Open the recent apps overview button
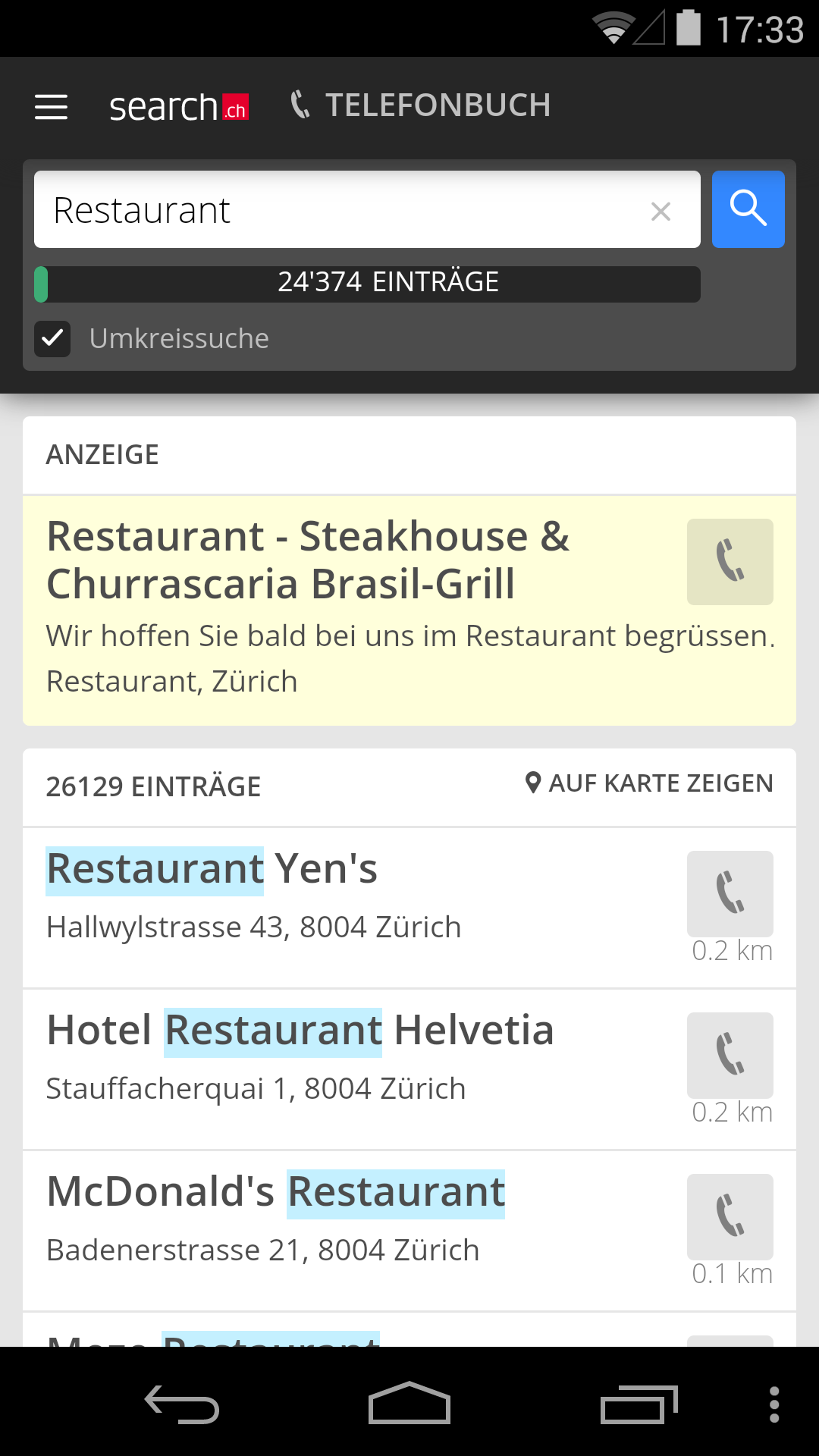Screen dimensions: 819x1456 (x=641, y=1401)
